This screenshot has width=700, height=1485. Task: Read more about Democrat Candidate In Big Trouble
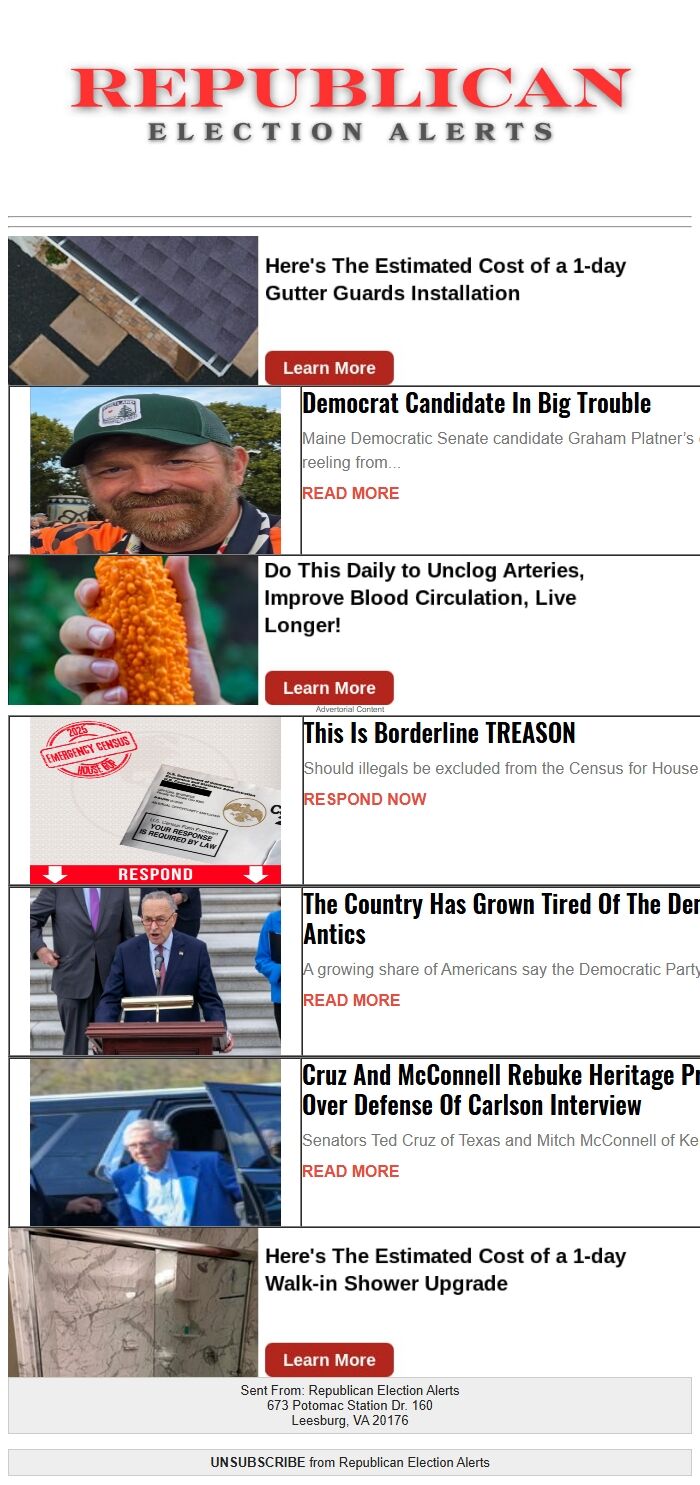pos(350,493)
